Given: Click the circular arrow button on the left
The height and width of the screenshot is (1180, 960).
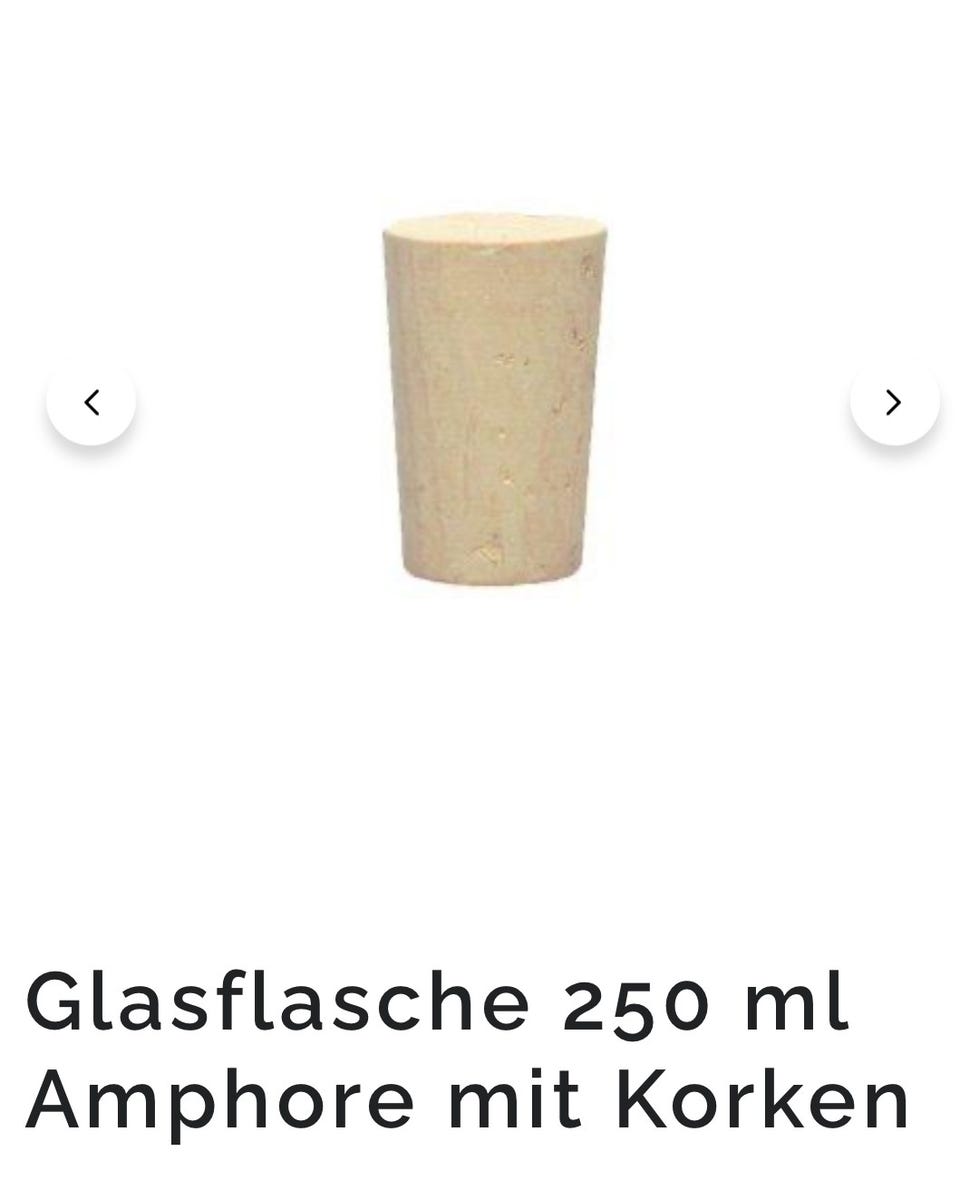Looking at the screenshot, I should [91, 401].
